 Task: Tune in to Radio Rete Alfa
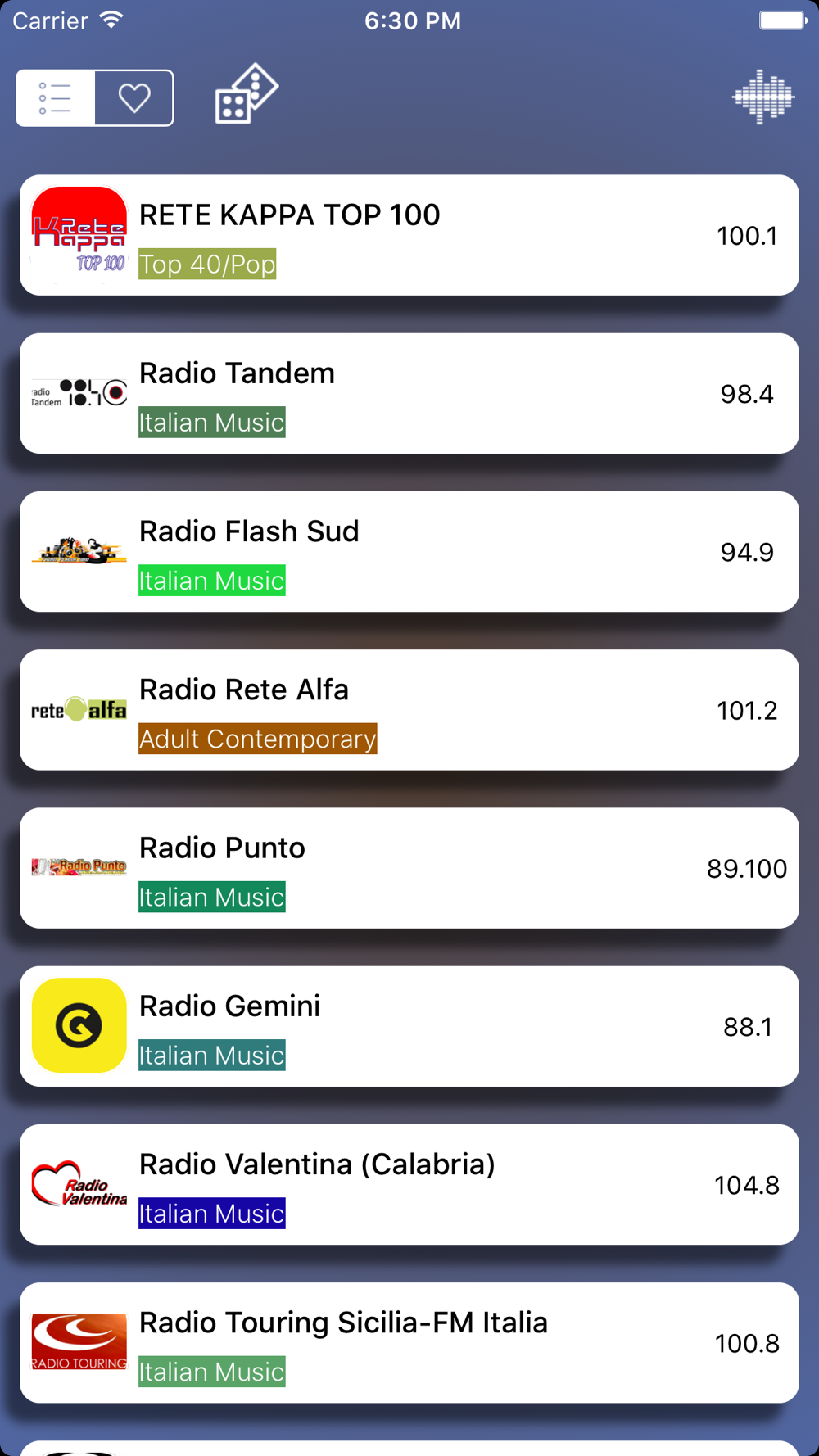point(409,709)
